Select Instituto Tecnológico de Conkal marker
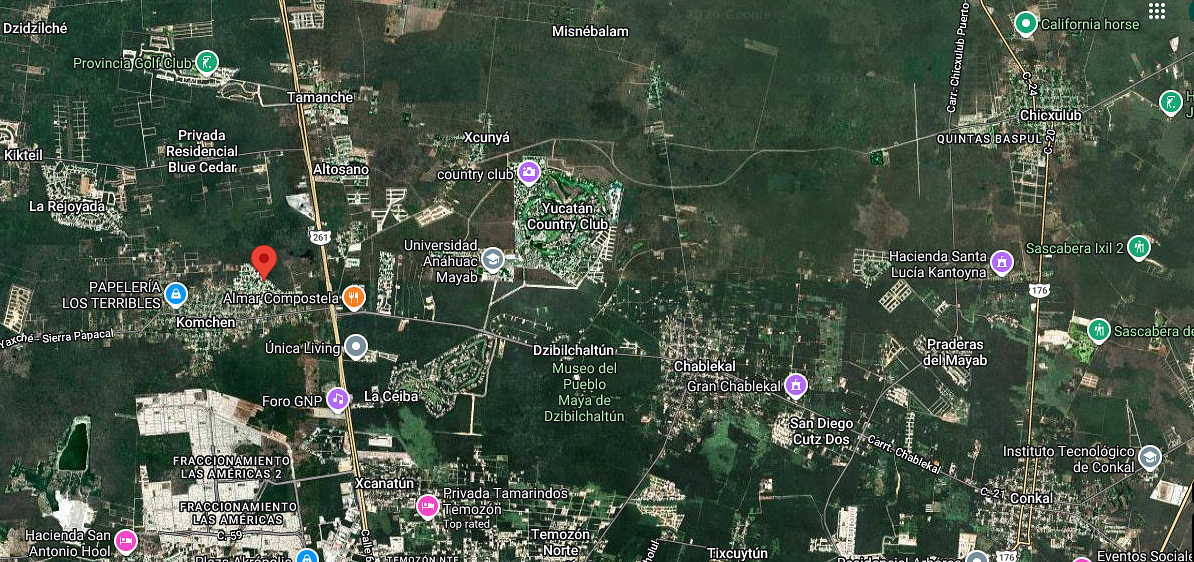 point(1150,457)
